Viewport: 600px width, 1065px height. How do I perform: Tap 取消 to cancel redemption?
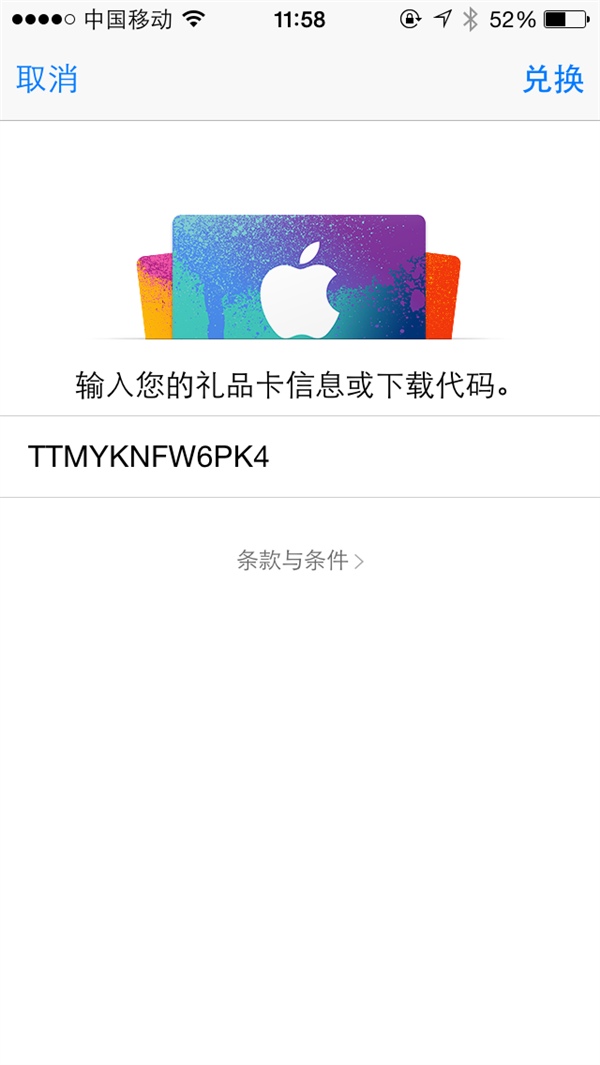[x=47, y=80]
